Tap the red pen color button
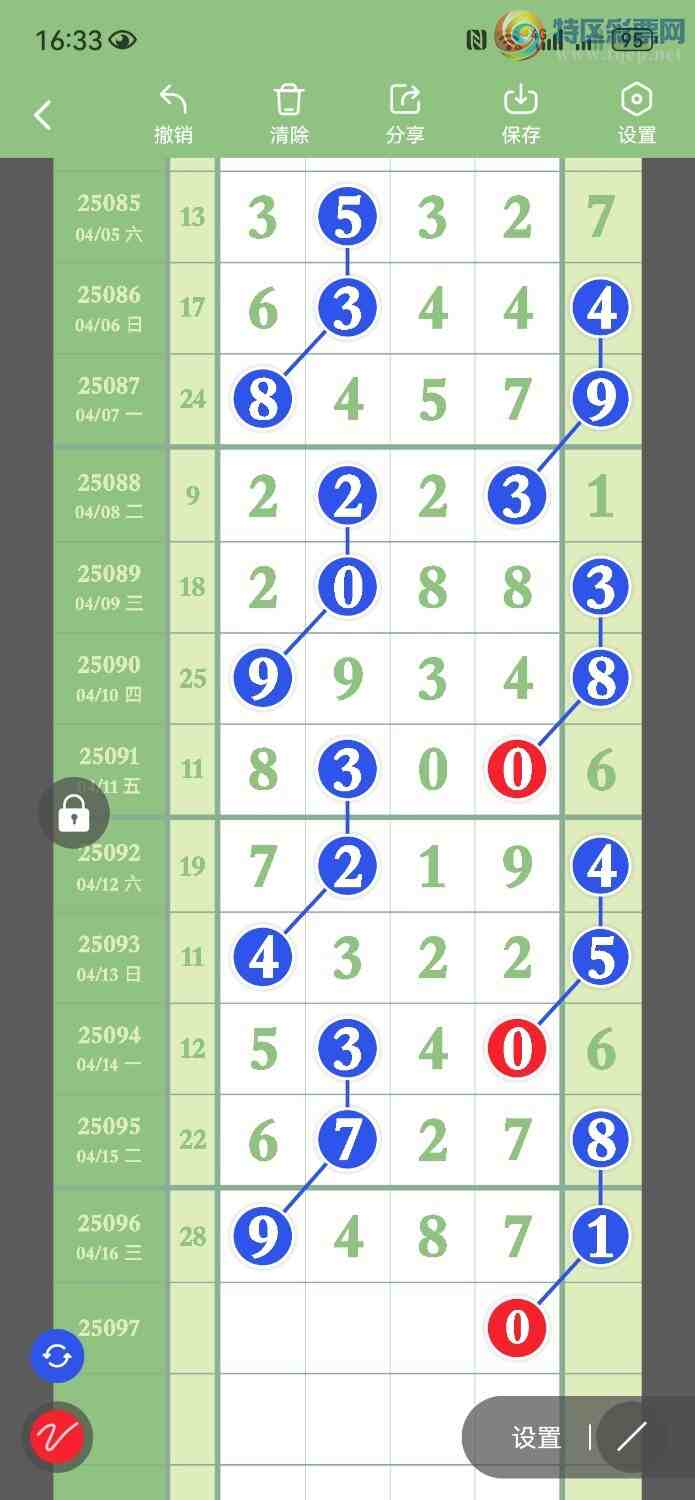 57,1438
